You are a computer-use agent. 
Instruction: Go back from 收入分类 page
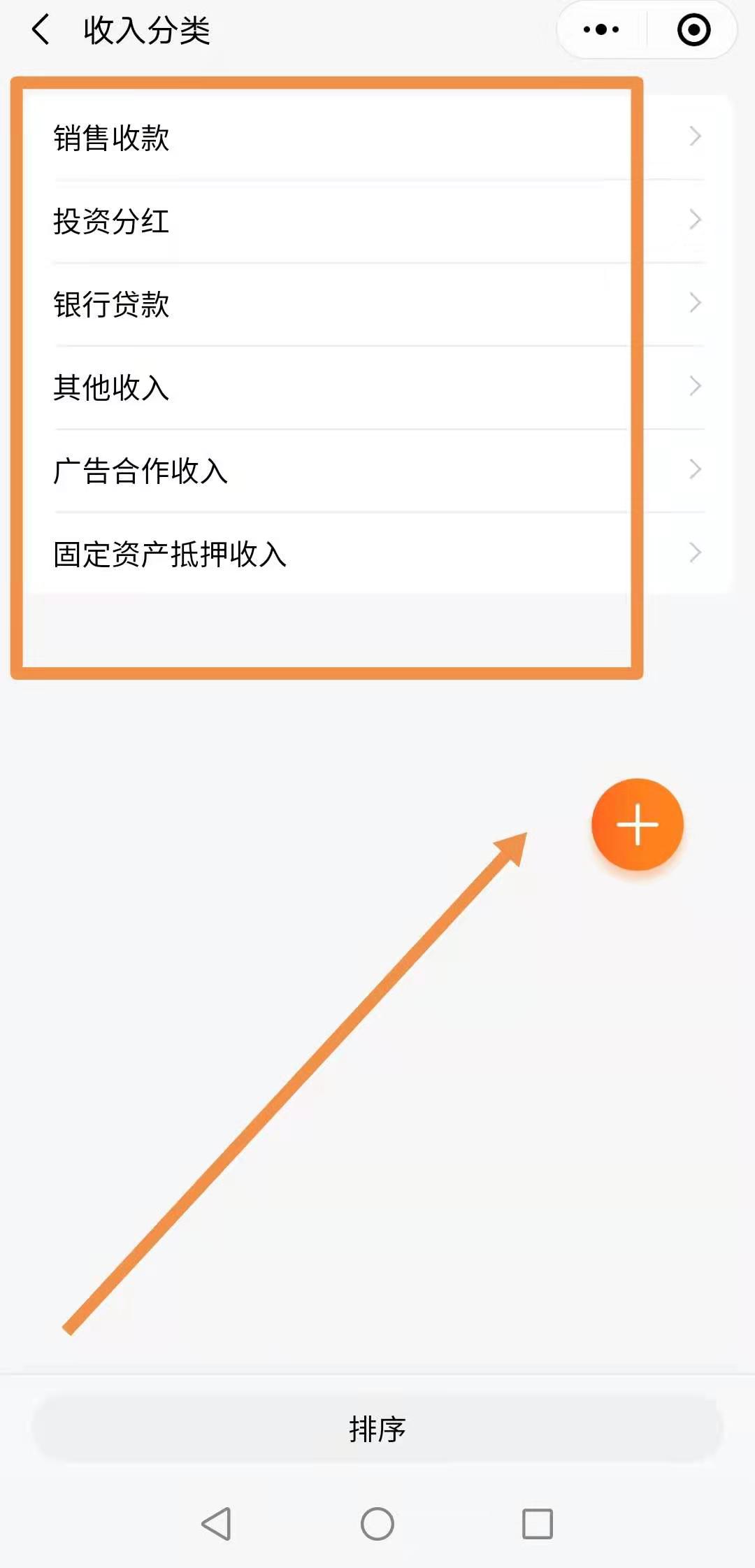click(41, 30)
